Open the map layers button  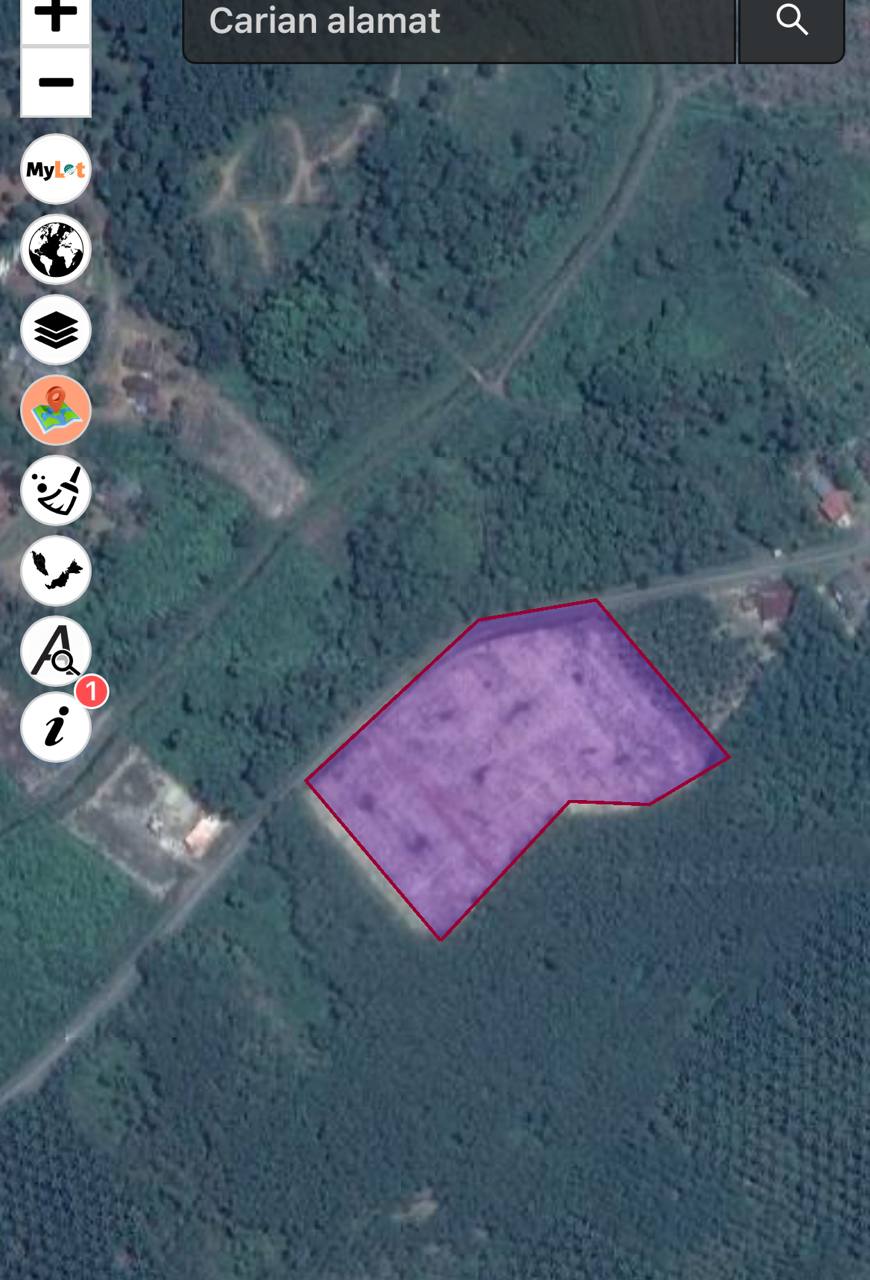tap(56, 330)
